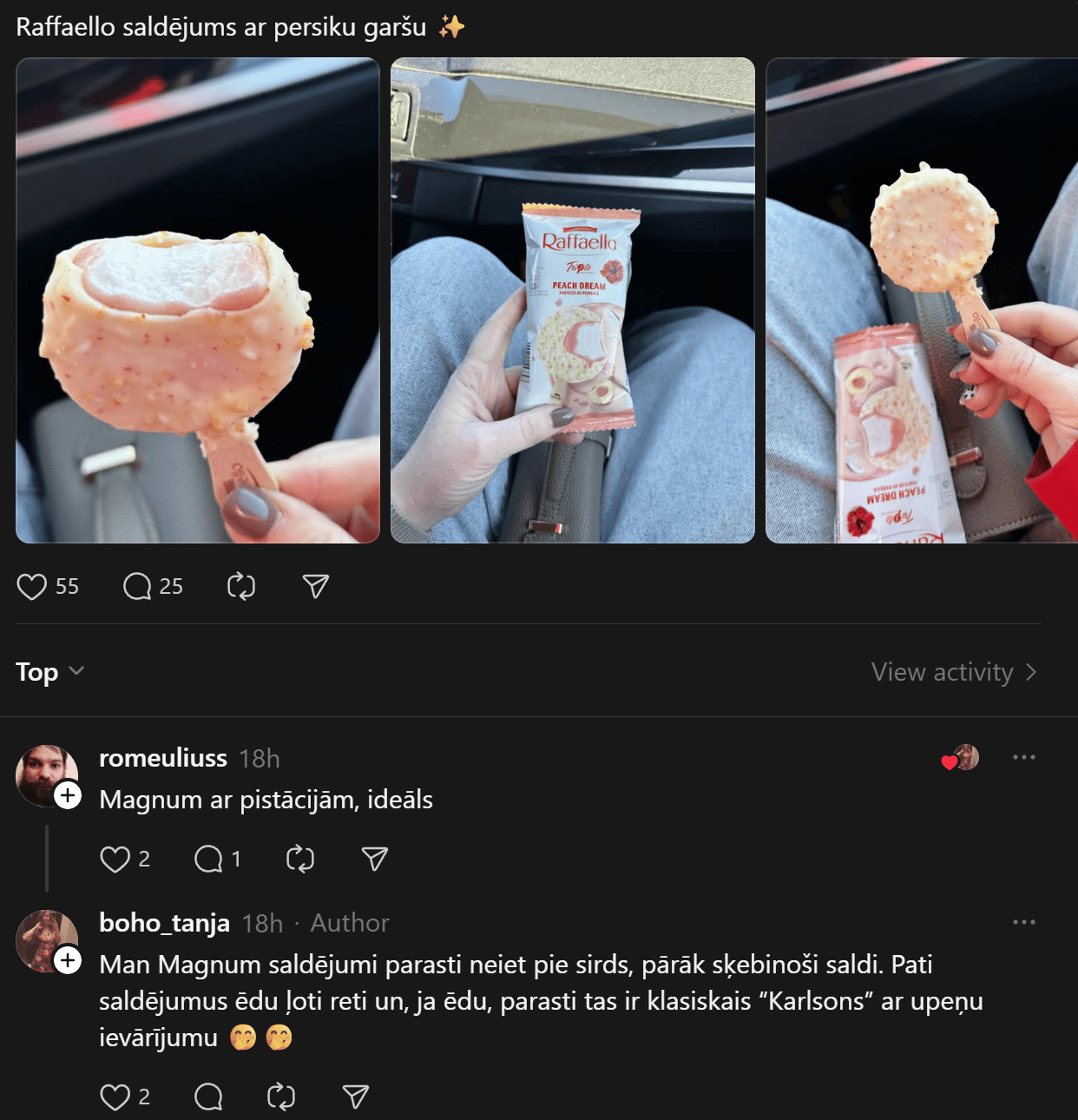Open overflow menu on romeuliuss's comment

(1024, 757)
